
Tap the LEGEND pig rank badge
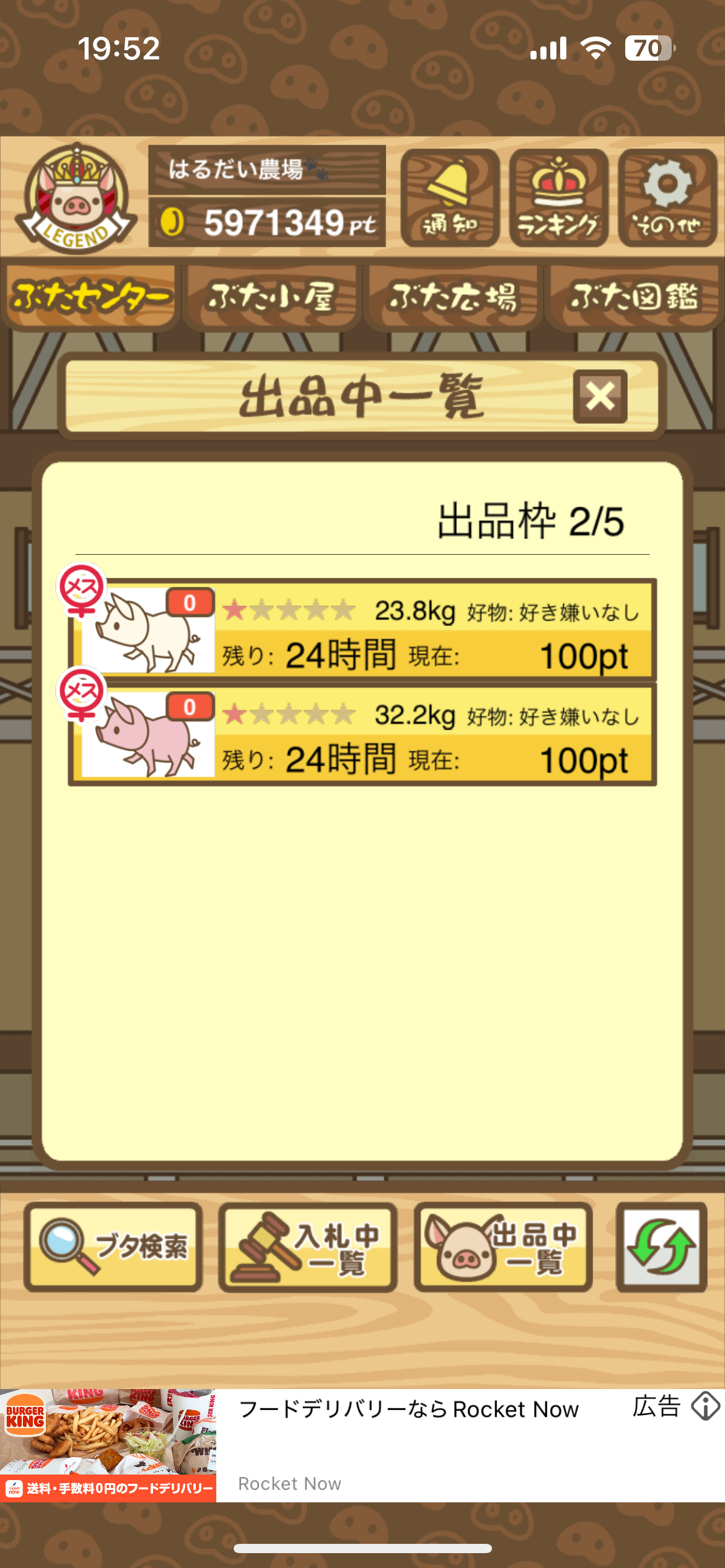76,198
